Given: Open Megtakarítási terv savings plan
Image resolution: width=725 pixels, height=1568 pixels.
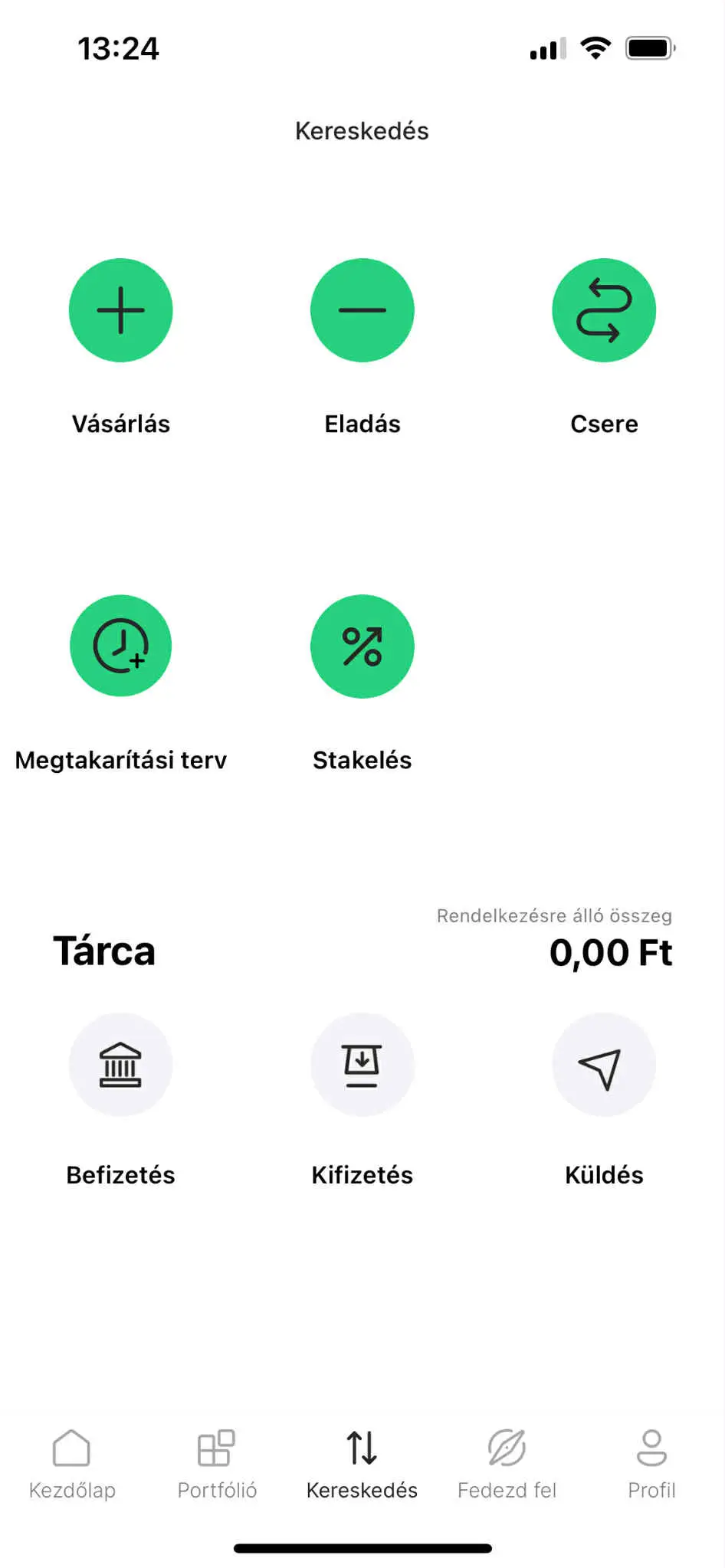Looking at the screenshot, I should pos(121,646).
